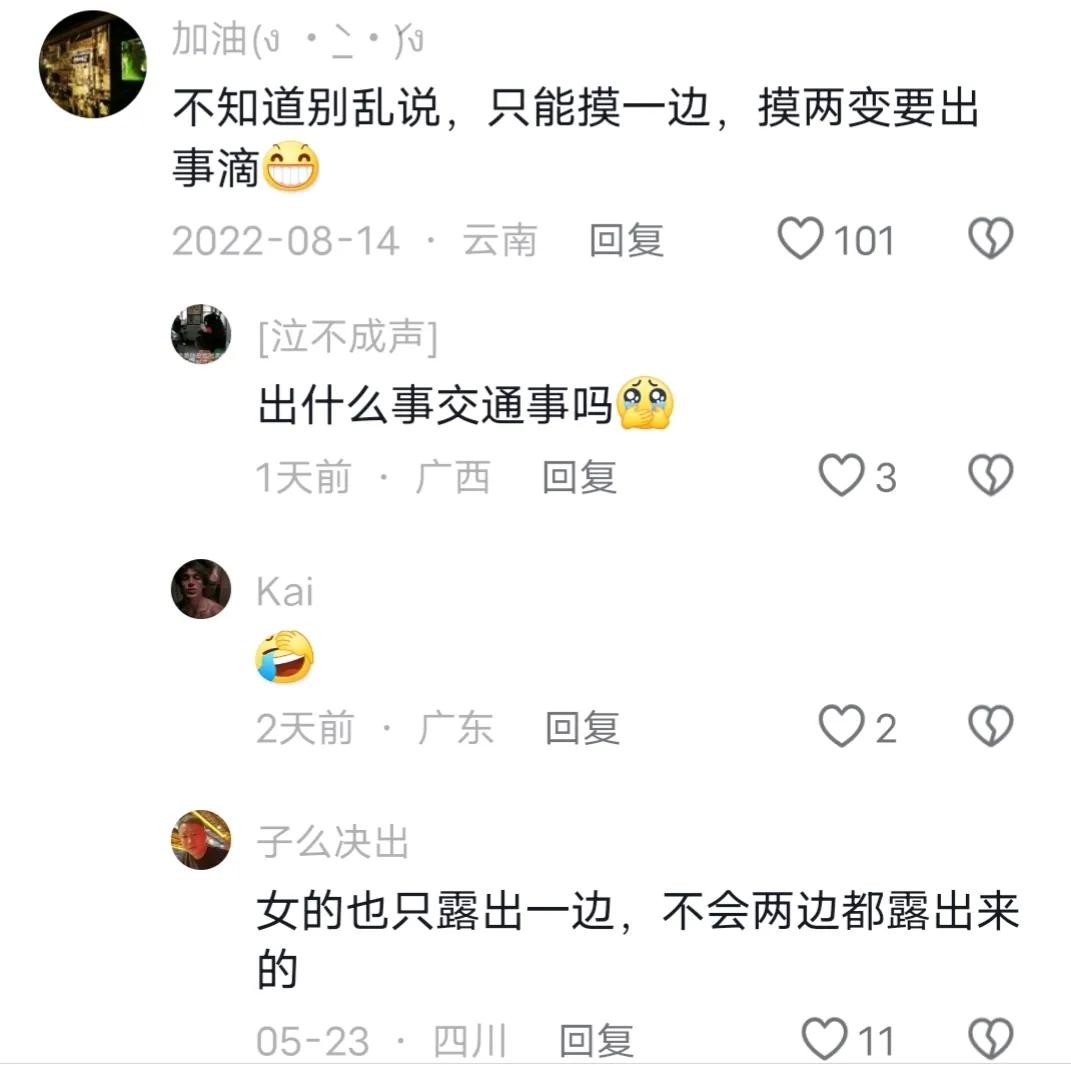The width and height of the screenshot is (1071, 1065).
Task: Like Kai's laughing emoji comment
Action: (841, 727)
